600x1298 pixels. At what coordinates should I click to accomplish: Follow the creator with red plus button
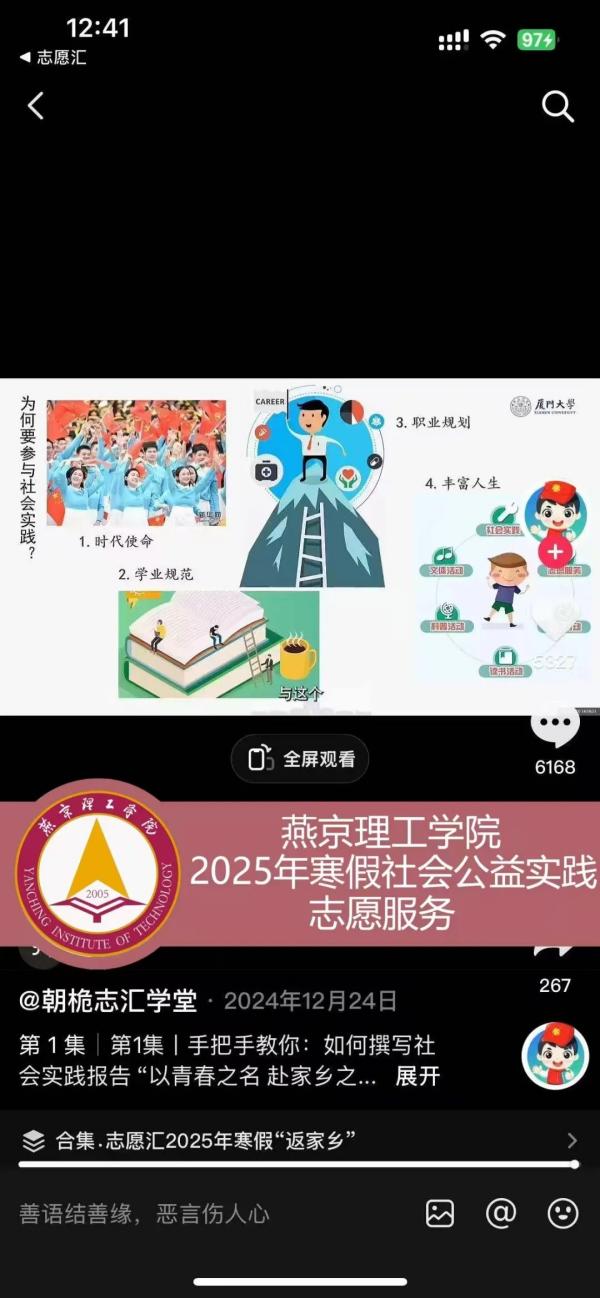(556, 551)
